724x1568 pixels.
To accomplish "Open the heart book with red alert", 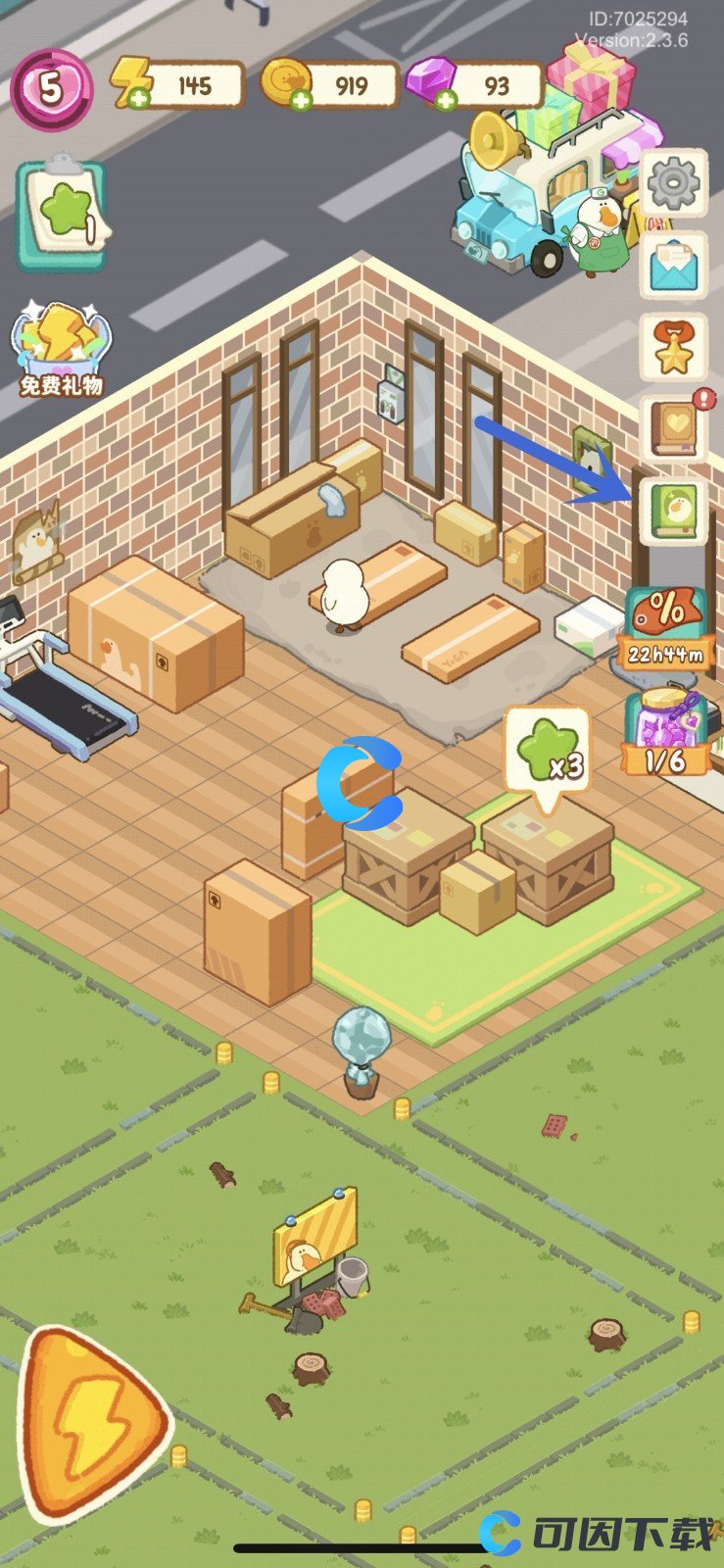I will pos(673,428).
